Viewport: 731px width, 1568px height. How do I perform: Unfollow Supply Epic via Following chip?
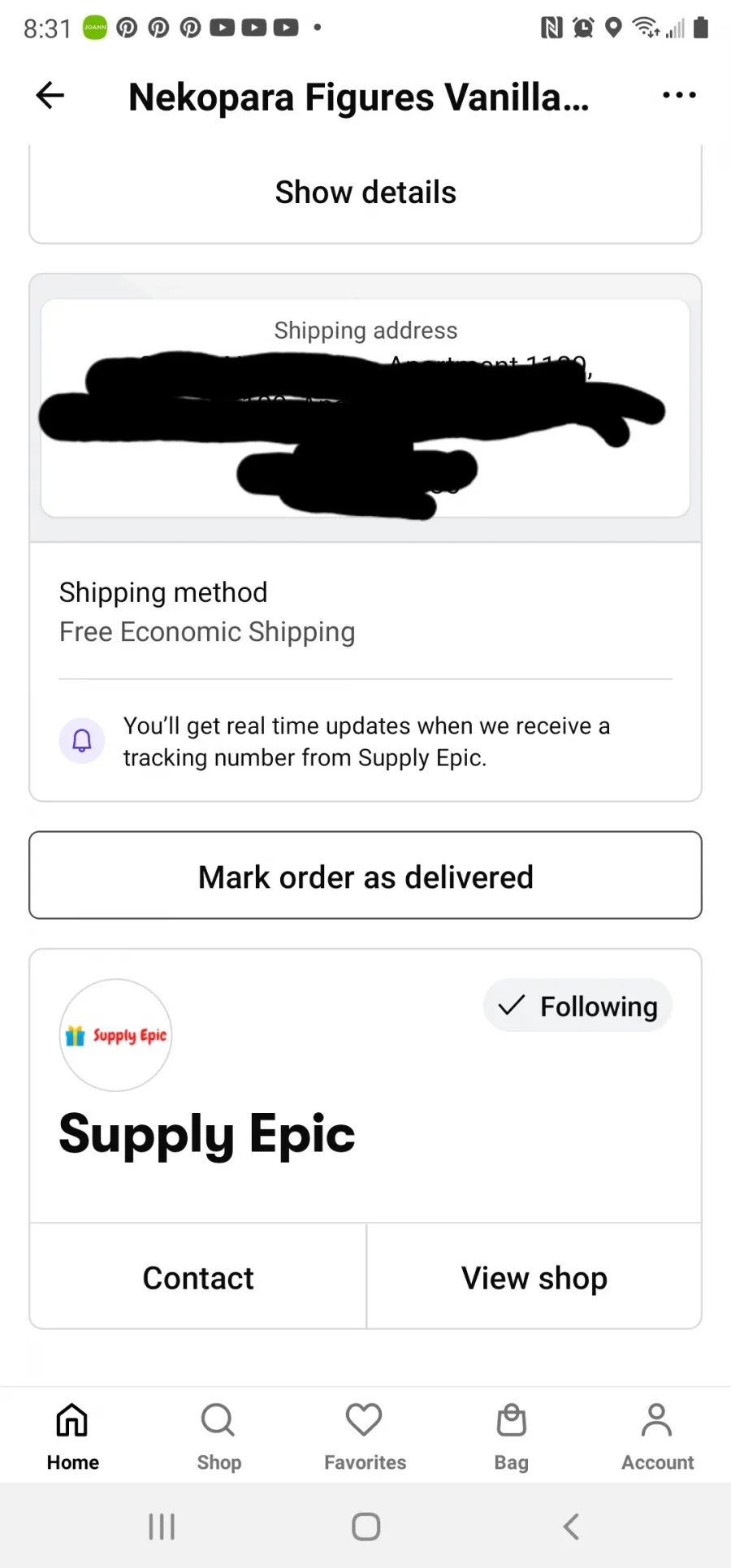tap(578, 1006)
